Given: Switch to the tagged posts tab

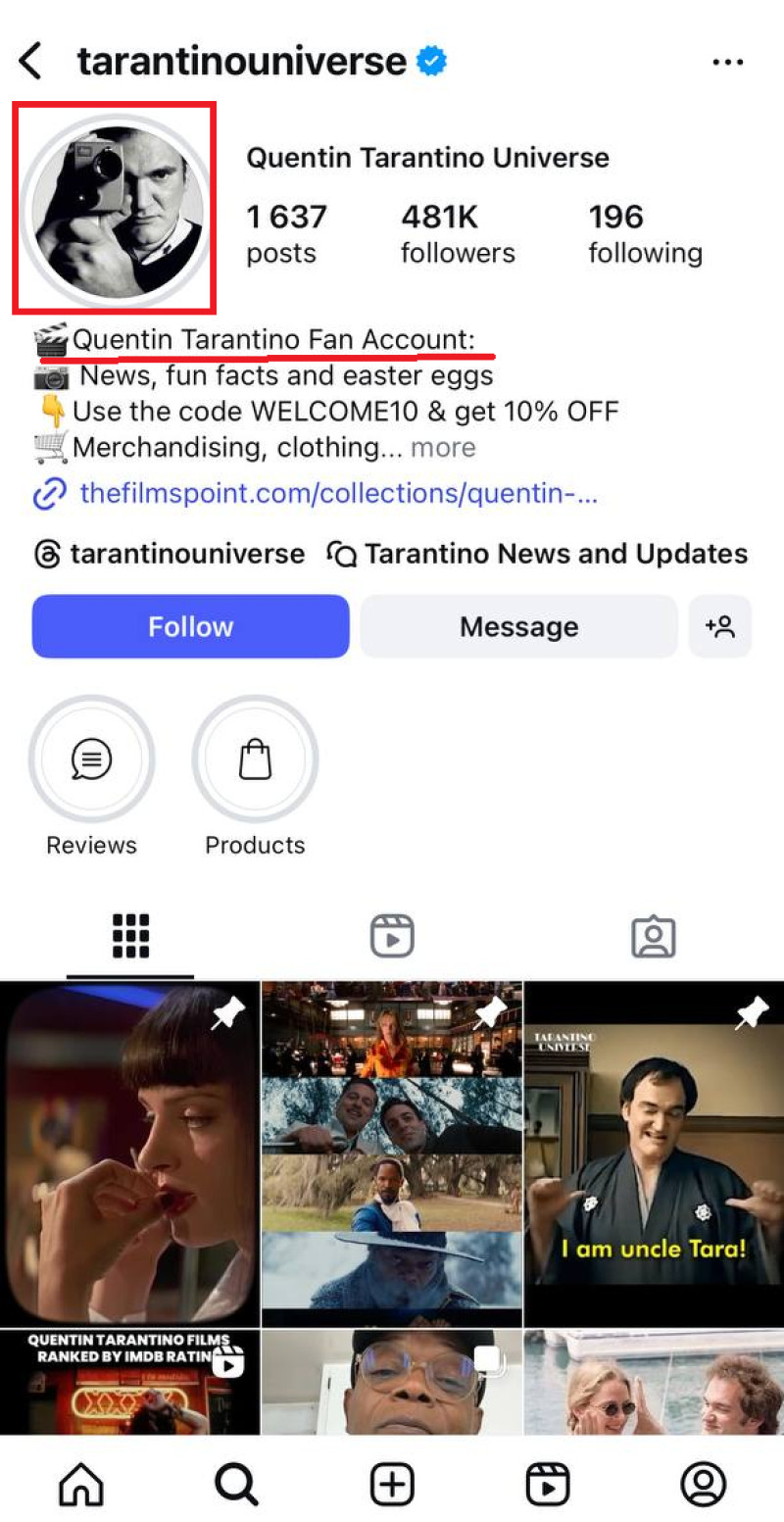Looking at the screenshot, I should coord(653,936).
